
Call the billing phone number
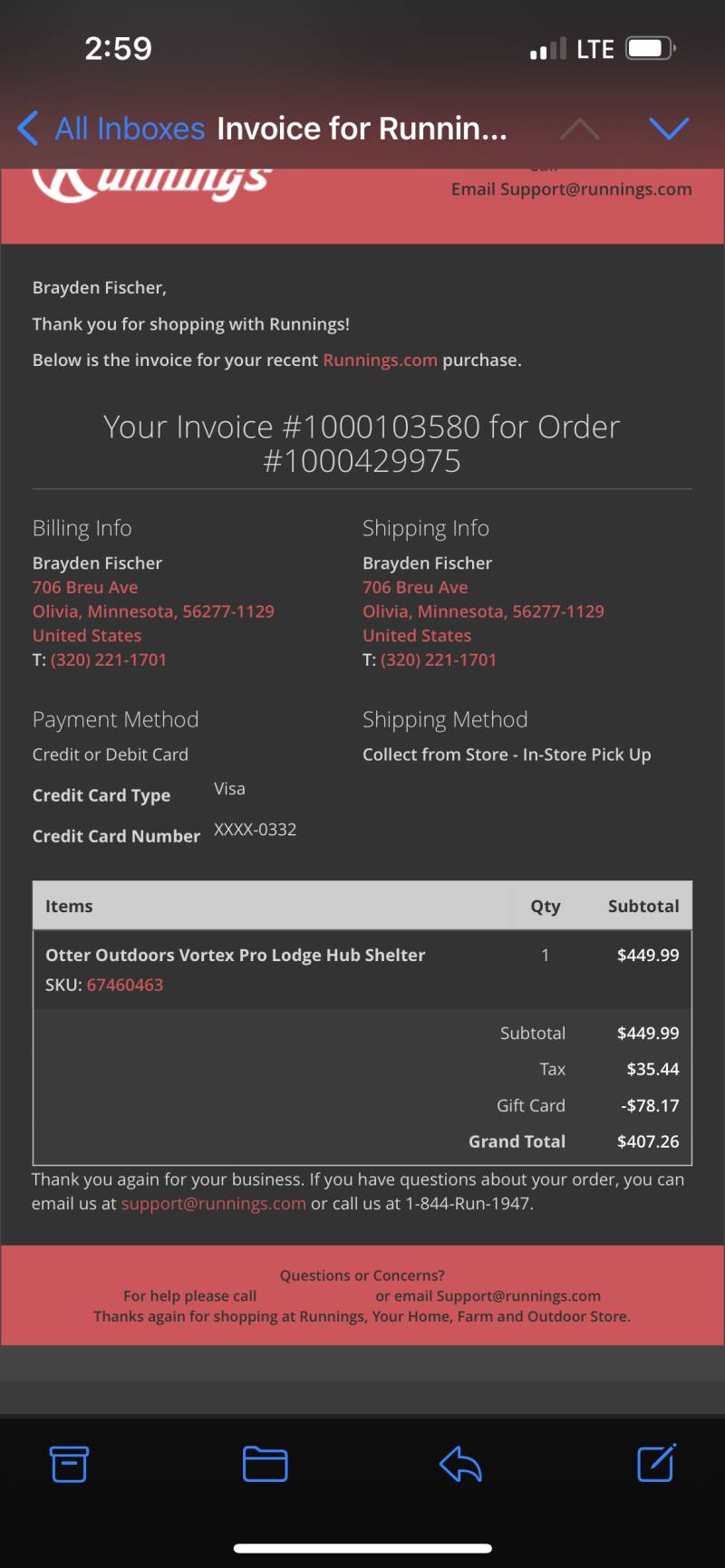coord(109,660)
